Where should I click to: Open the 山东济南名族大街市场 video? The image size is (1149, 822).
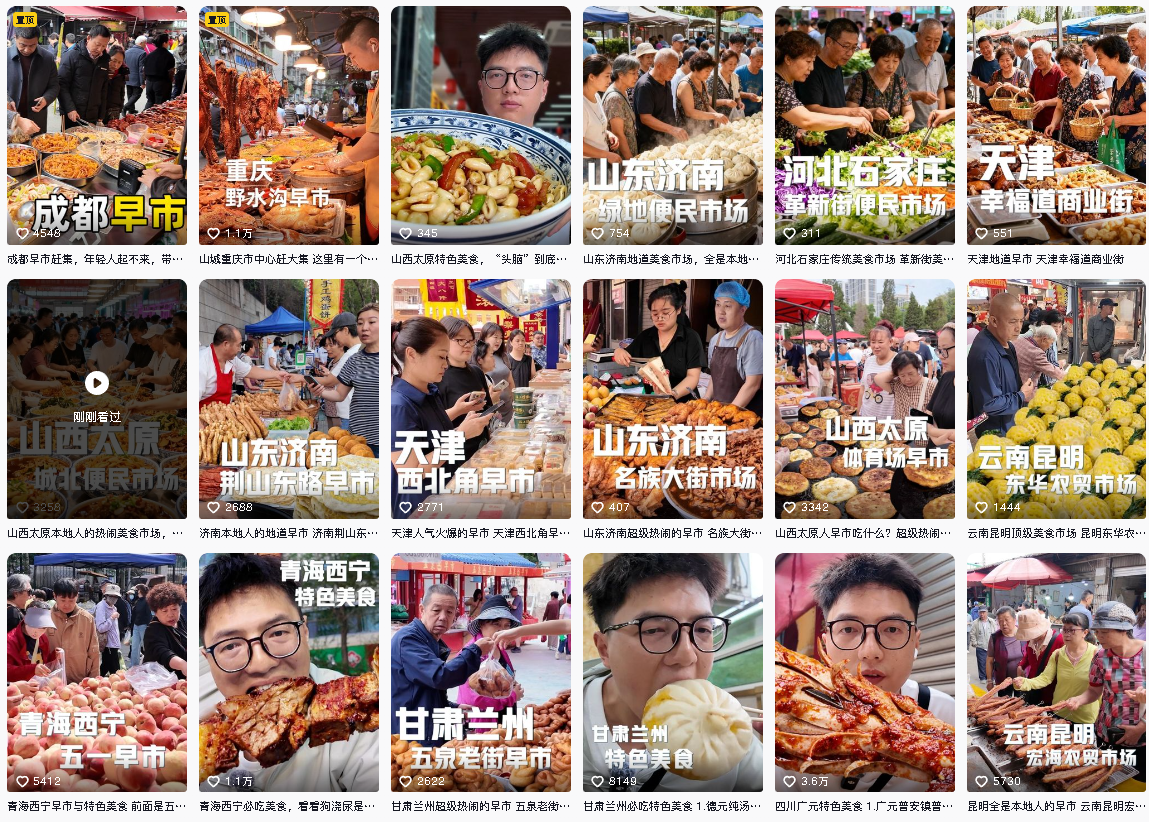click(x=672, y=398)
